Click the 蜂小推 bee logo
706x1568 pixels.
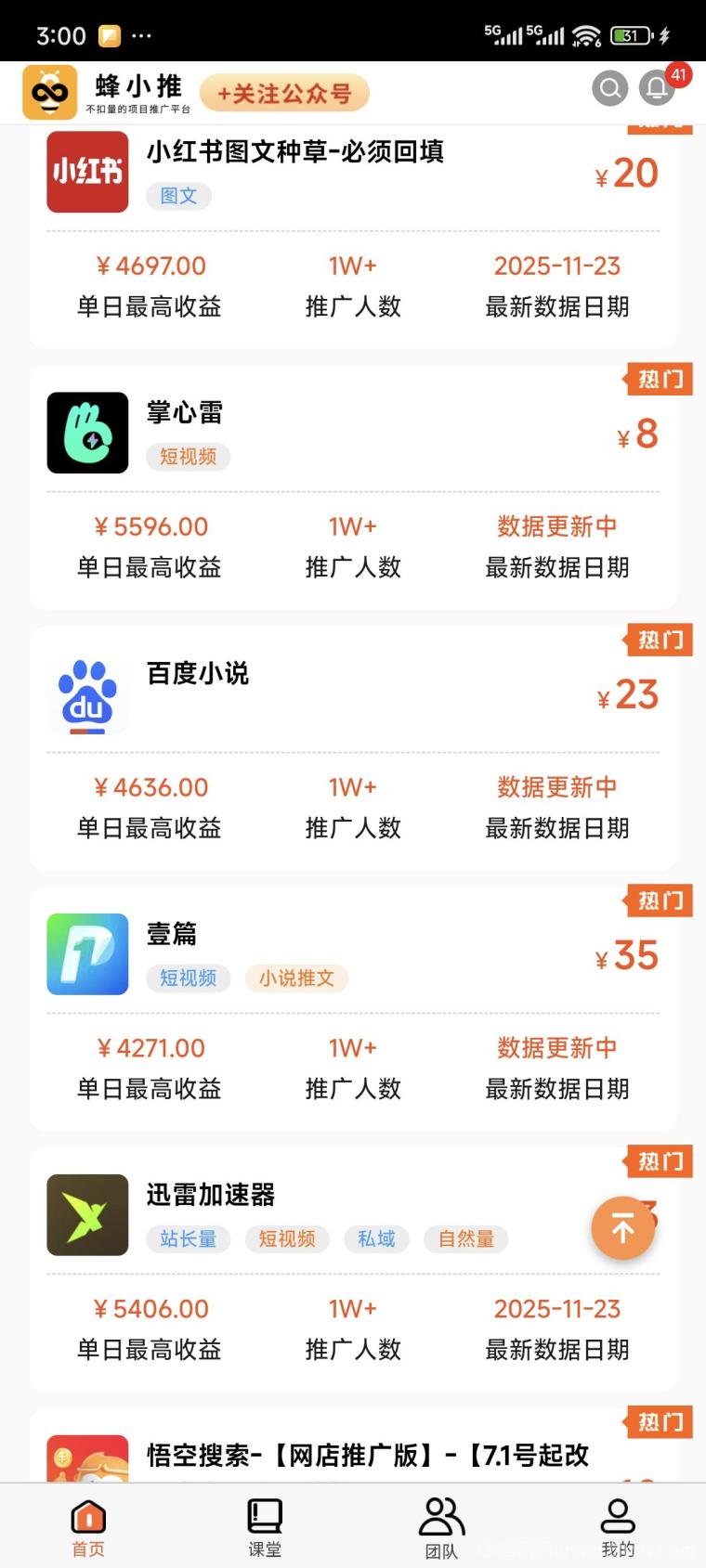(50, 92)
